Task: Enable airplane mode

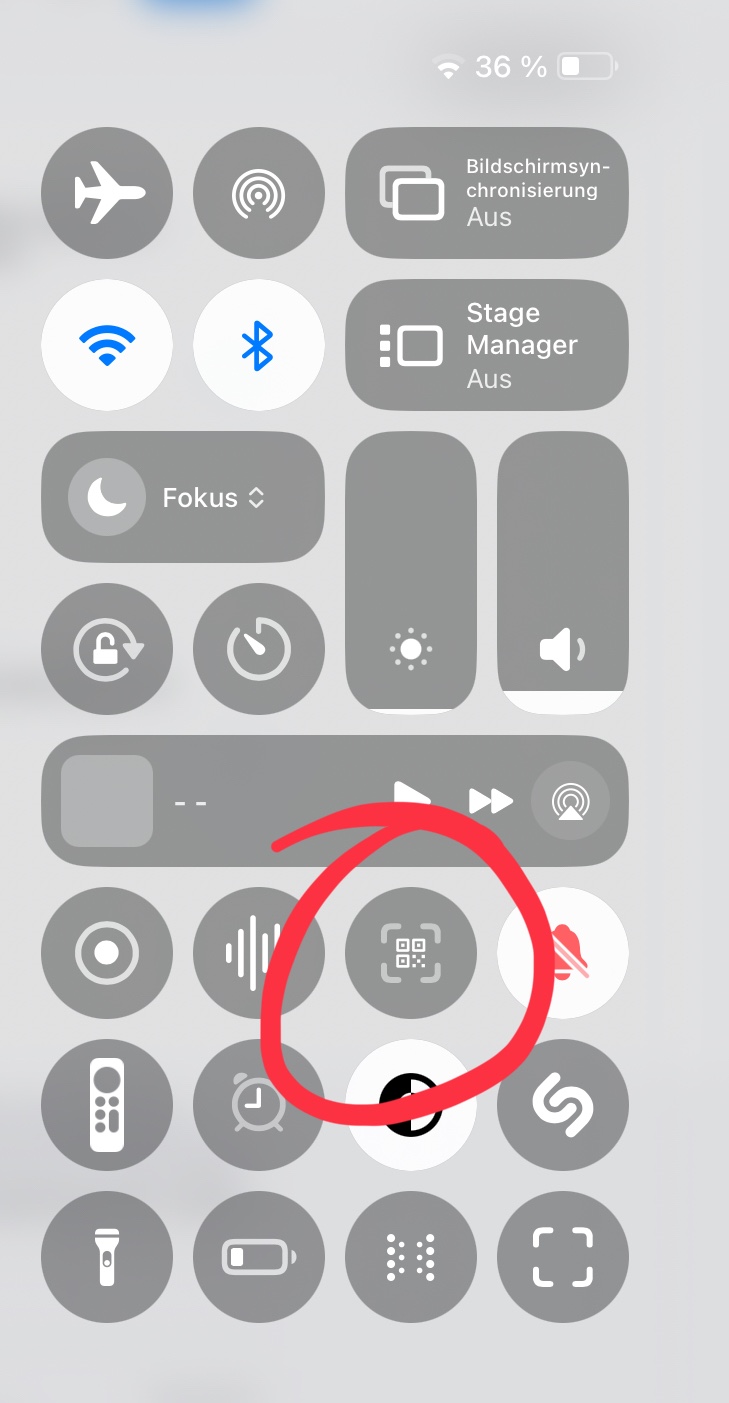Action: [x=107, y=194]
